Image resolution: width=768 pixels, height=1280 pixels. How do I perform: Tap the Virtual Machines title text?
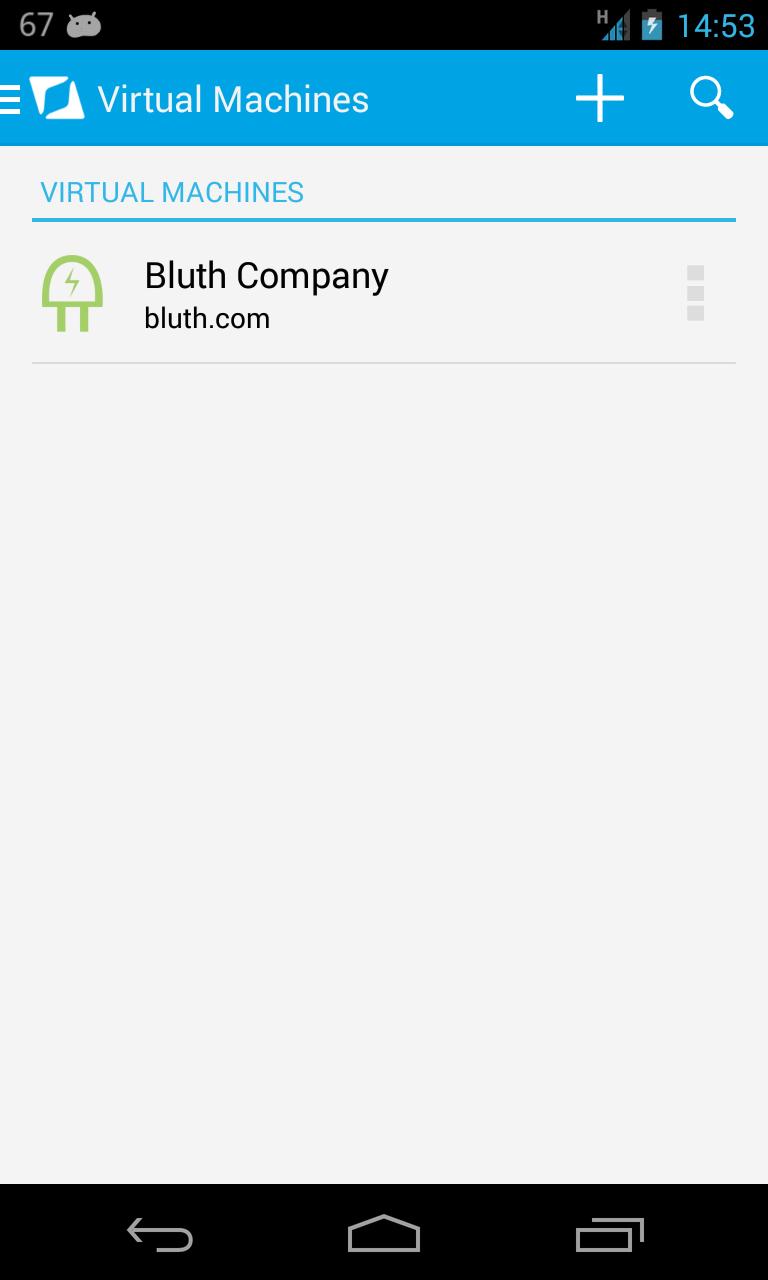click(232, 99)
